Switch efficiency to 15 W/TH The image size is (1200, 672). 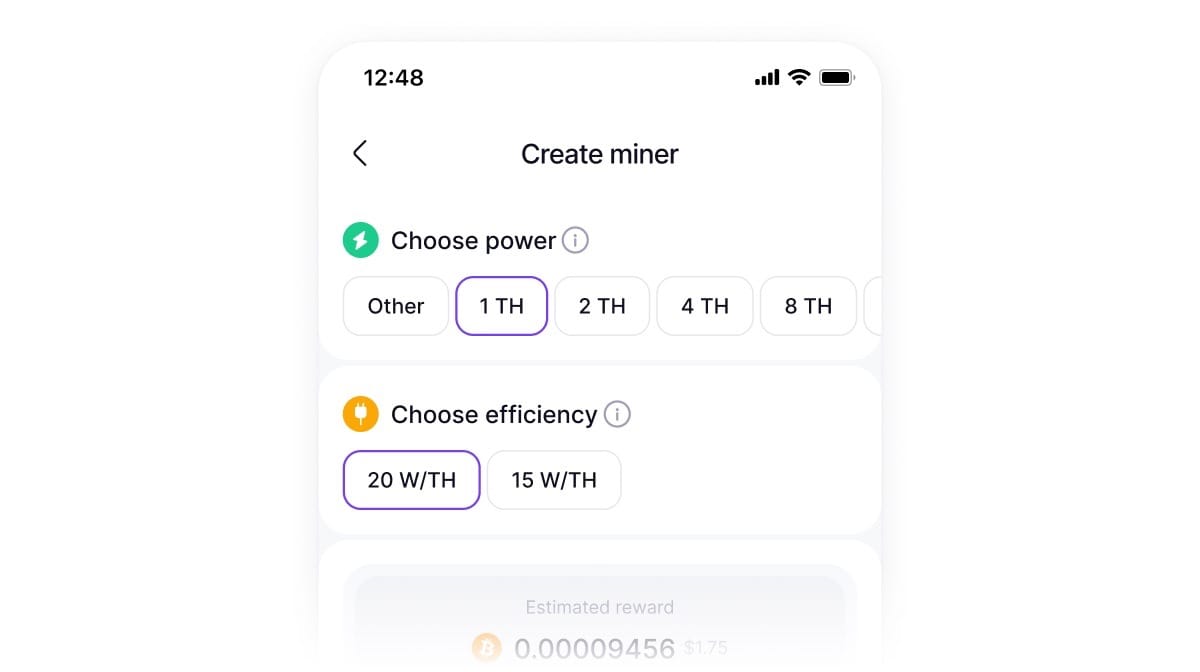pos(554,480)
